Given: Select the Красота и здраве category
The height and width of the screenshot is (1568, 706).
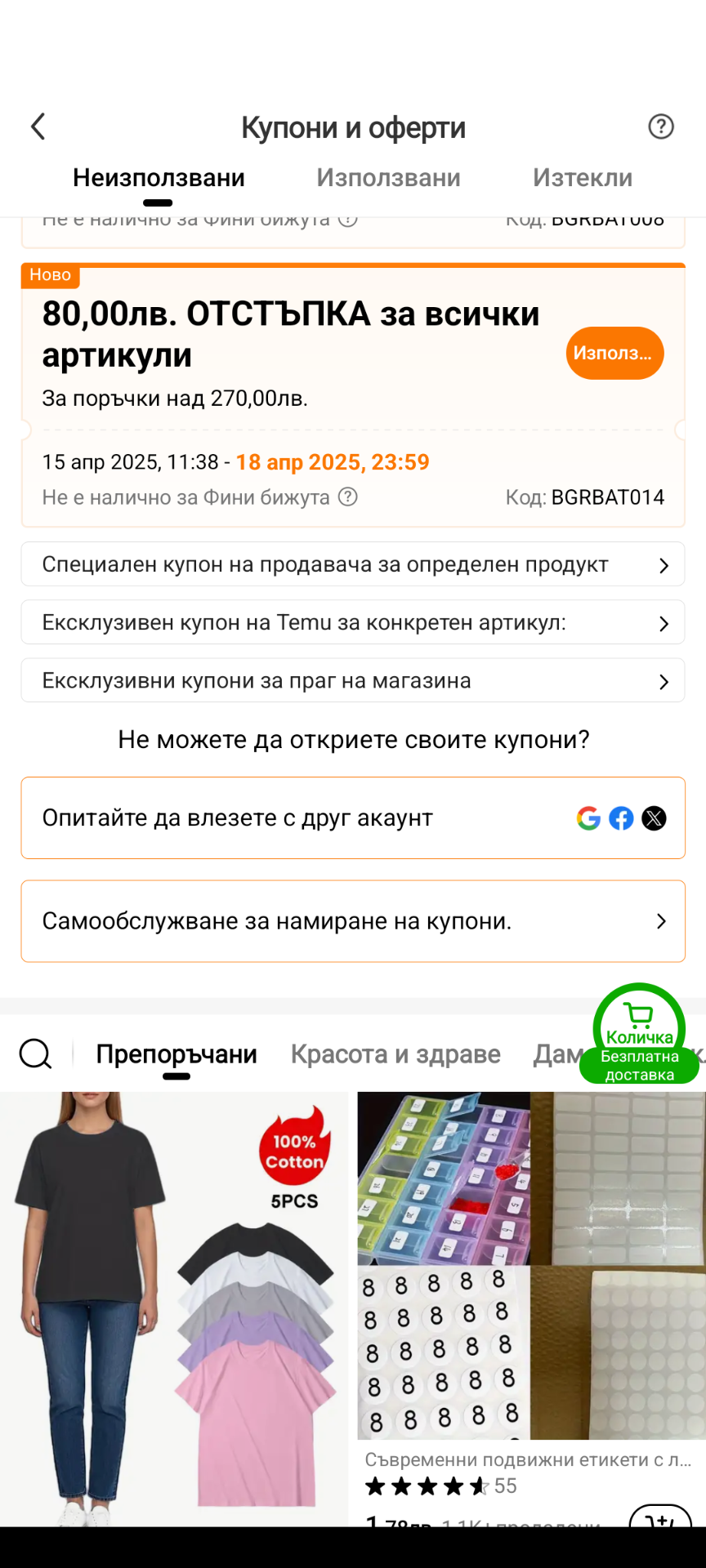Looking at the screenshot, I should point(395,1054).
